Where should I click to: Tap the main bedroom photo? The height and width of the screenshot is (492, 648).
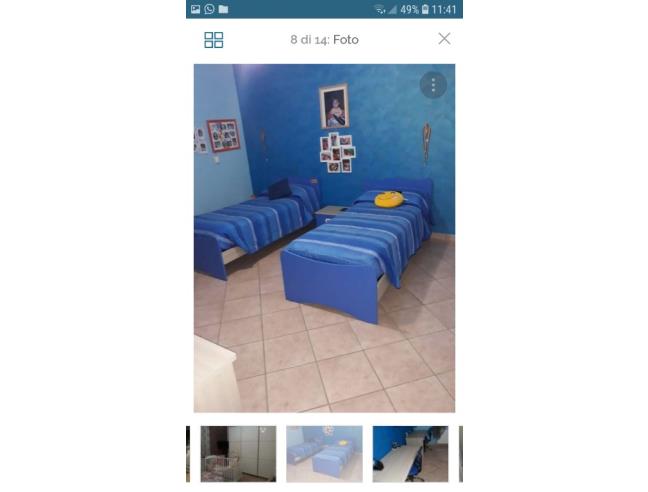pos(324,238)
